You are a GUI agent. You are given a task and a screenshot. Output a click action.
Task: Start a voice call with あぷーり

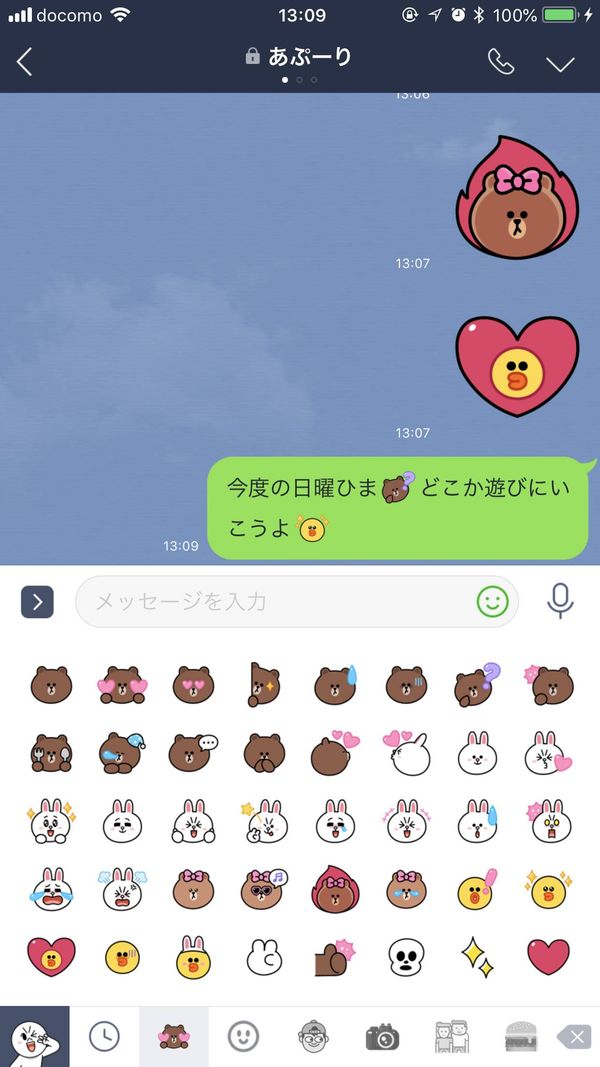501,62
